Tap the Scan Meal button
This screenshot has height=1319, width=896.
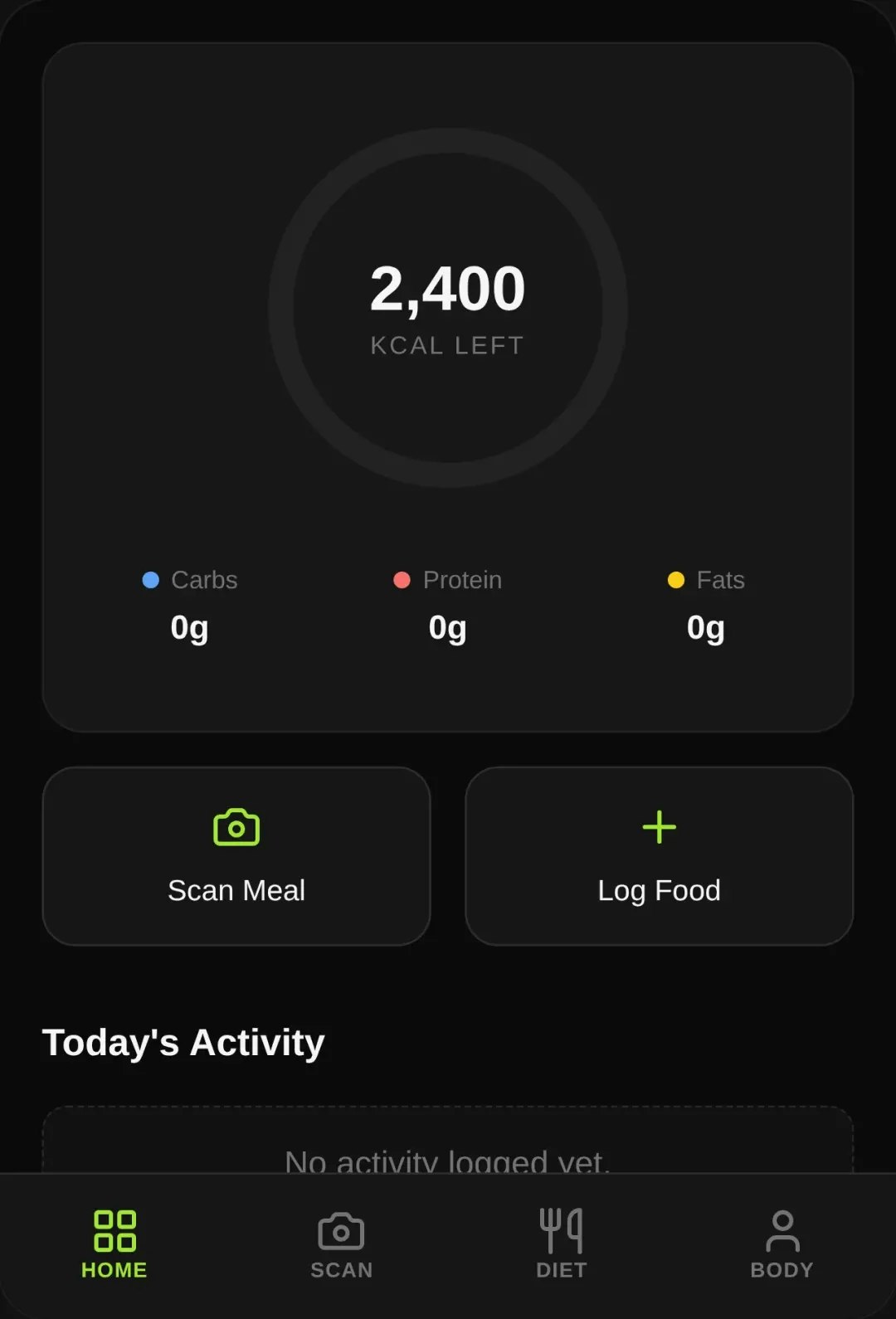pyautogui.click(x=236, y=856)
